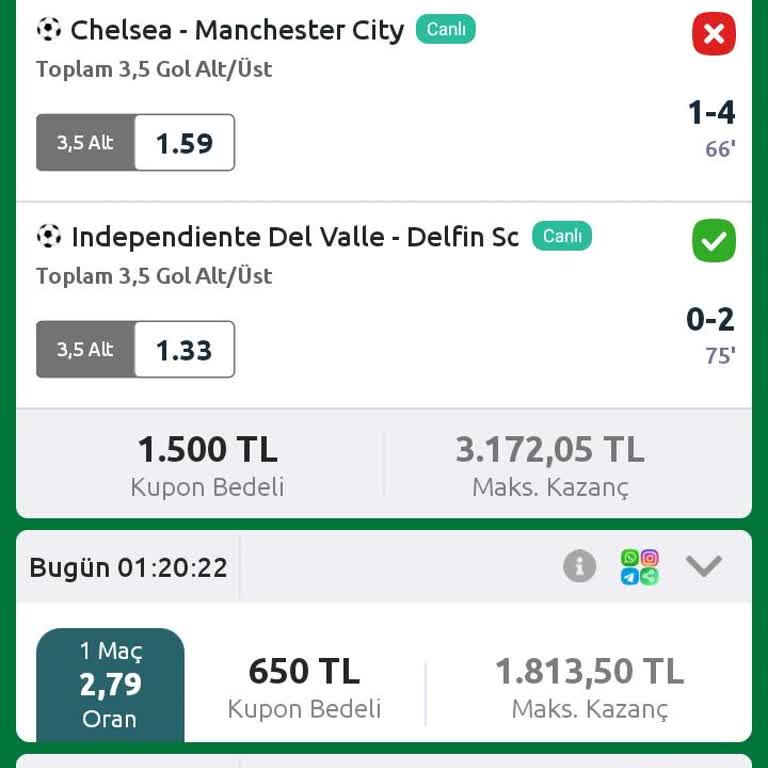
Task: Open info for the 01:20:22 coupon
Action: 579,566
